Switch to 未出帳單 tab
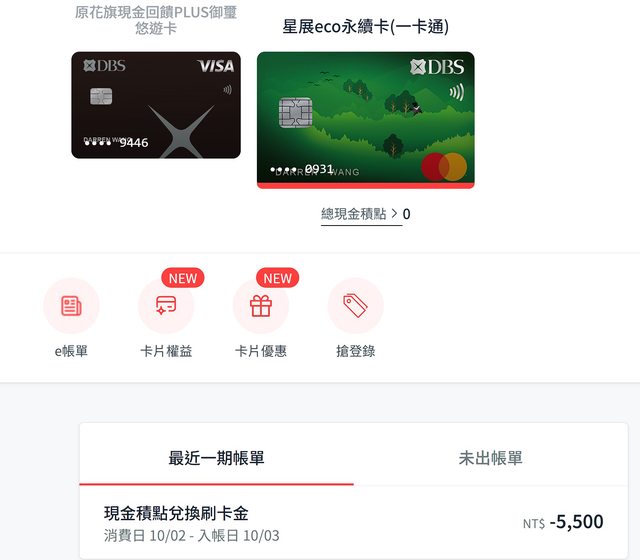Screen dimensions: 640x560 coord(490,458)
